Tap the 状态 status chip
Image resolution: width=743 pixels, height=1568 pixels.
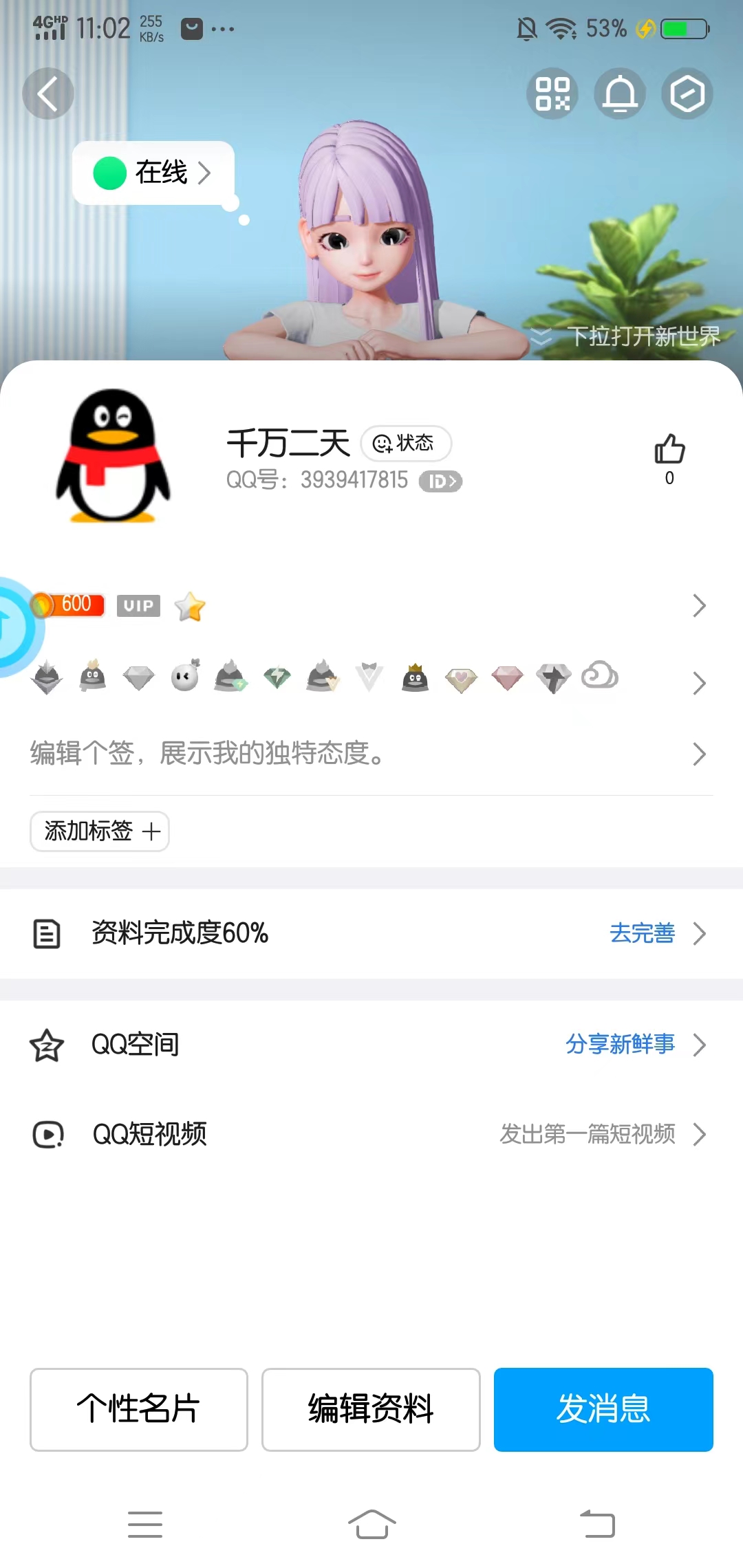[405, 443]
